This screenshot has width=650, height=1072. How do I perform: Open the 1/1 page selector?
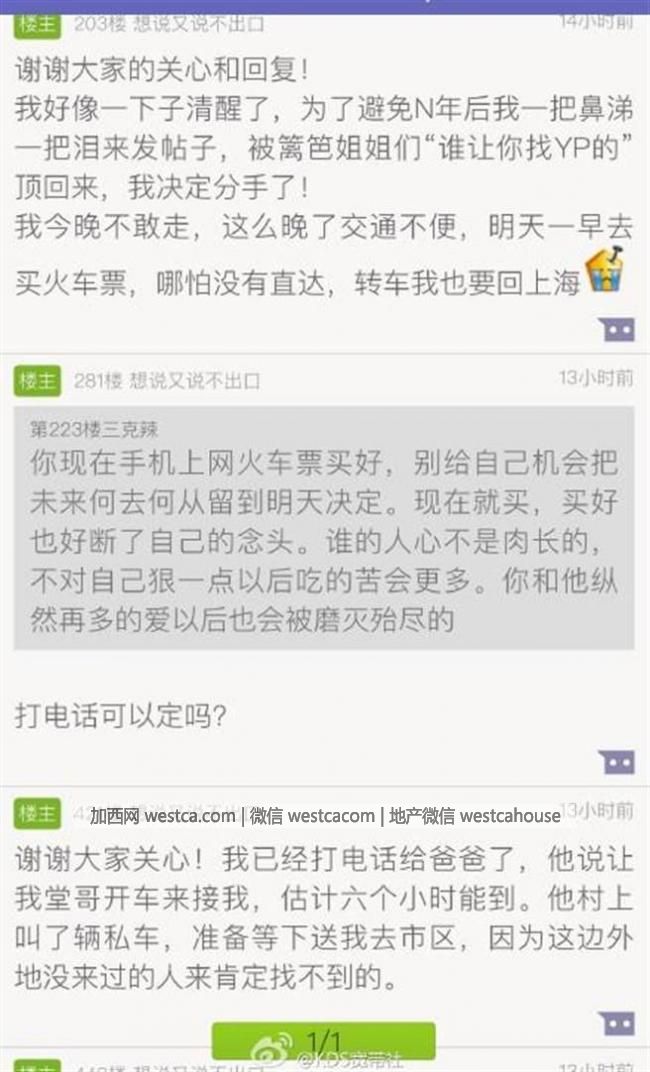[323, 1041]
